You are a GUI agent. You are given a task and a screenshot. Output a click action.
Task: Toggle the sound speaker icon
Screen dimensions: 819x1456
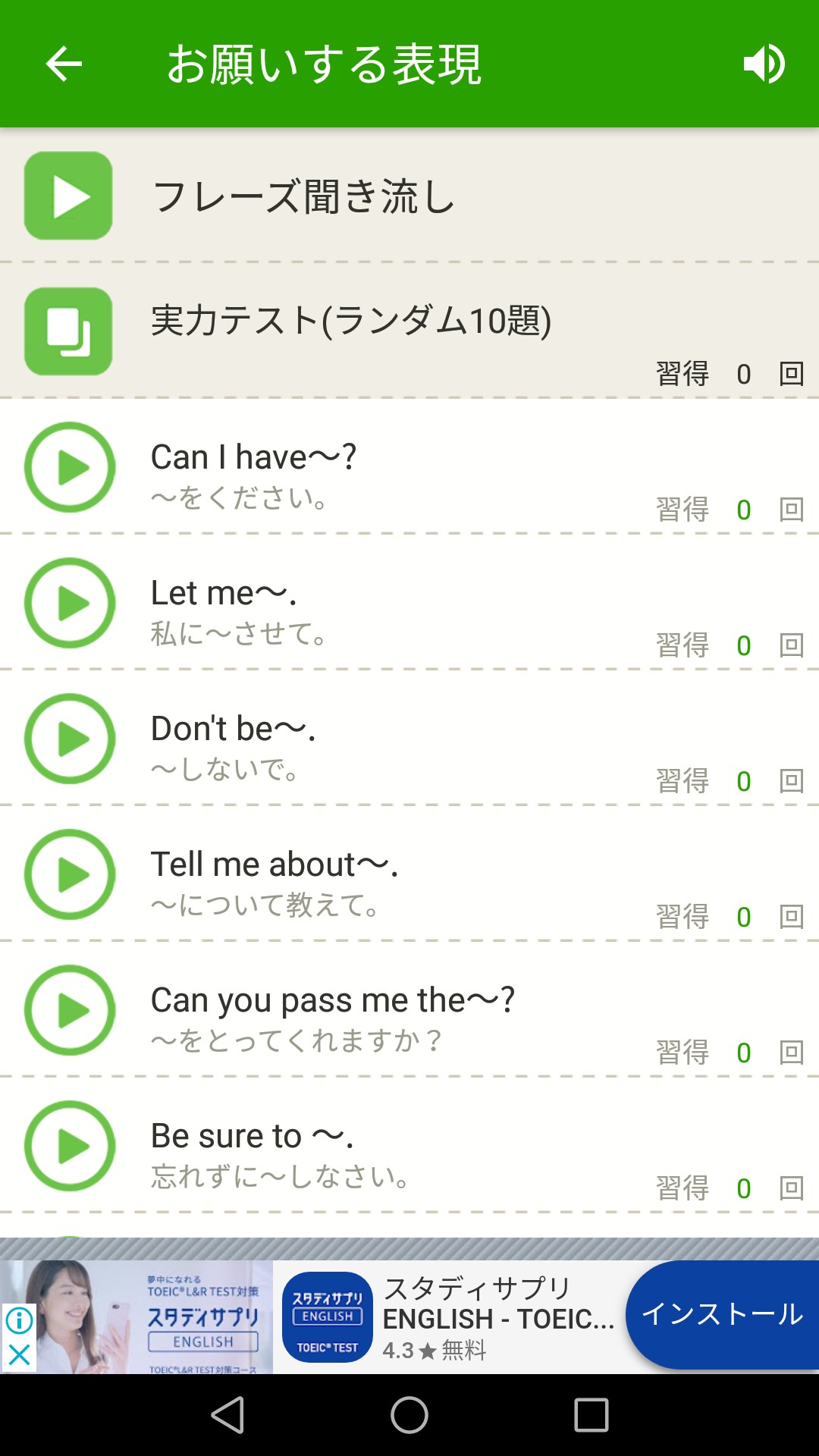pyautogui.click(x=764, y=64)
